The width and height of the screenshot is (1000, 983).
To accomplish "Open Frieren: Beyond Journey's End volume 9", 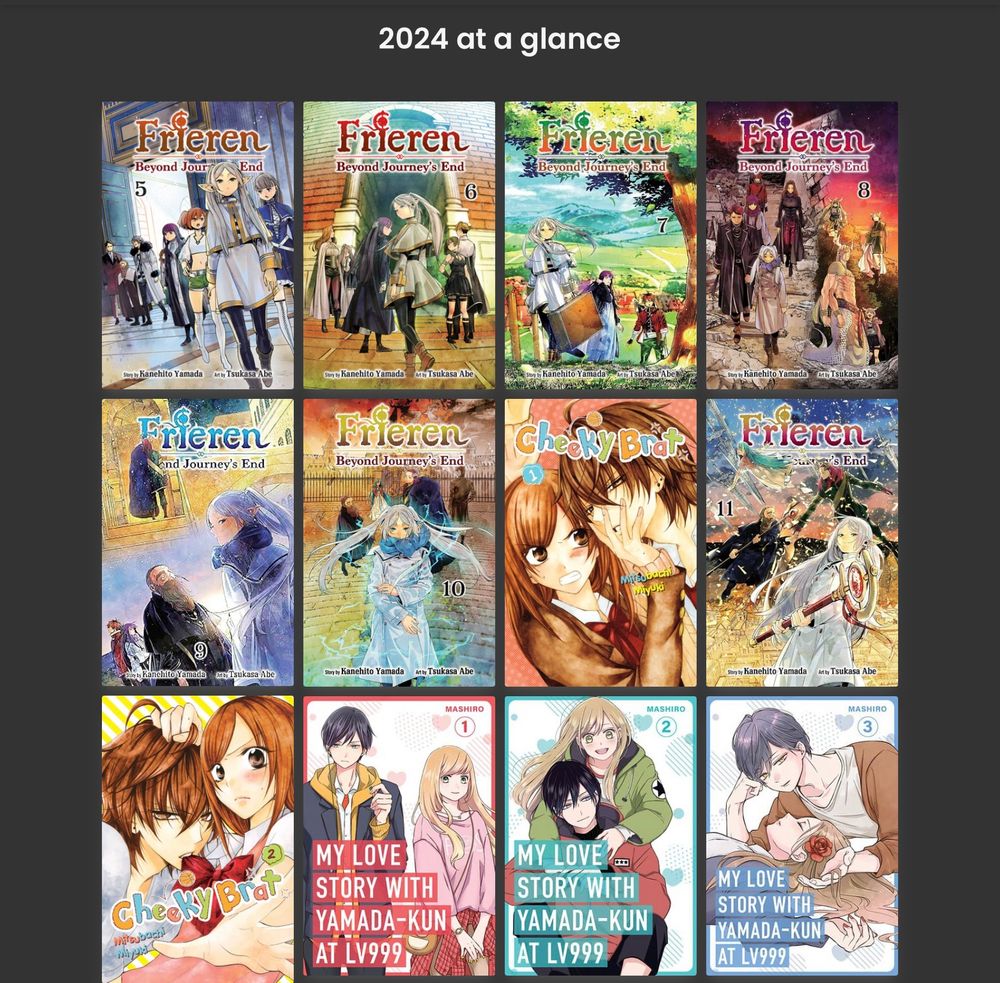I will coord(197,543).
